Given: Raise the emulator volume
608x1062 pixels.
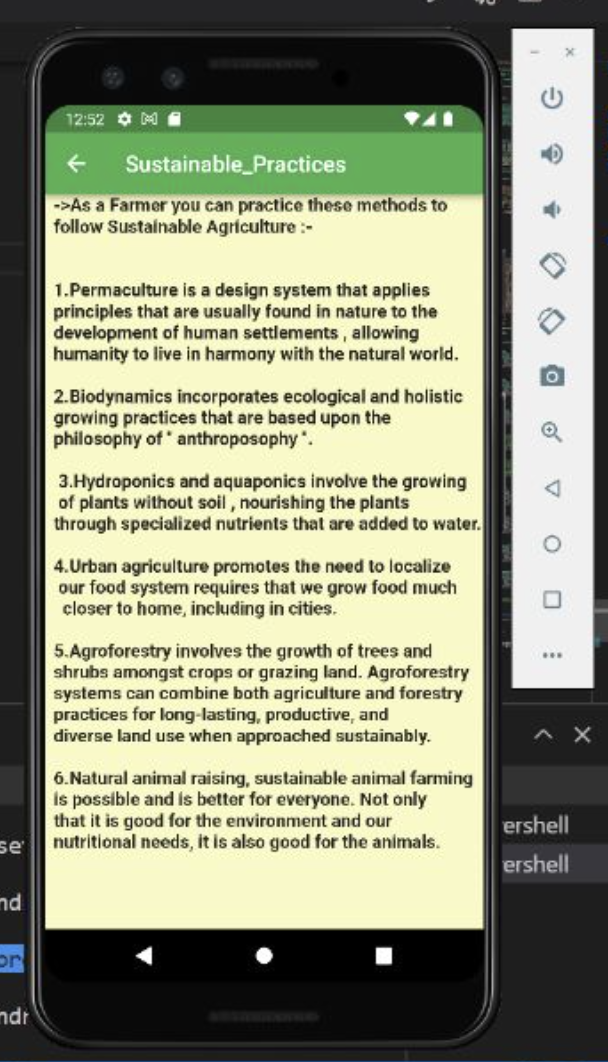Looking at the screenshot, I should [x=552, y=154].
